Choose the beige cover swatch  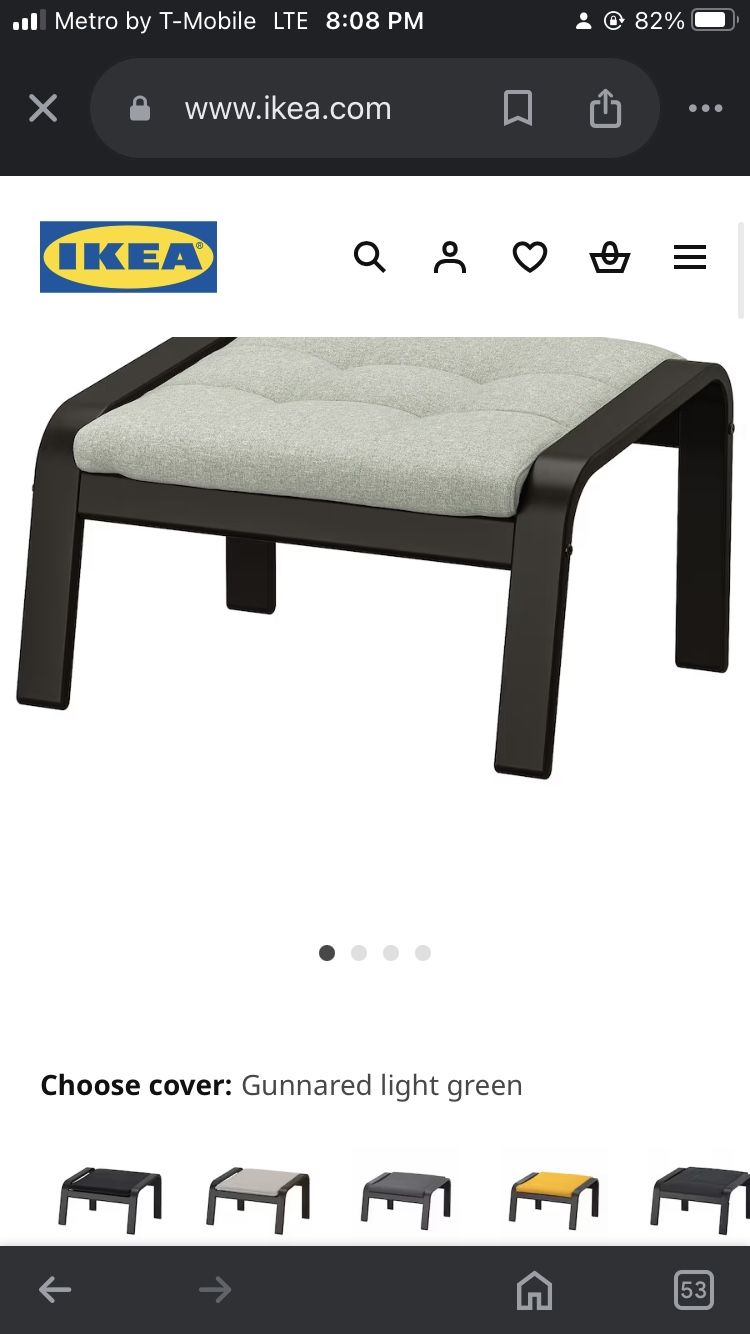pos(259,1198)
